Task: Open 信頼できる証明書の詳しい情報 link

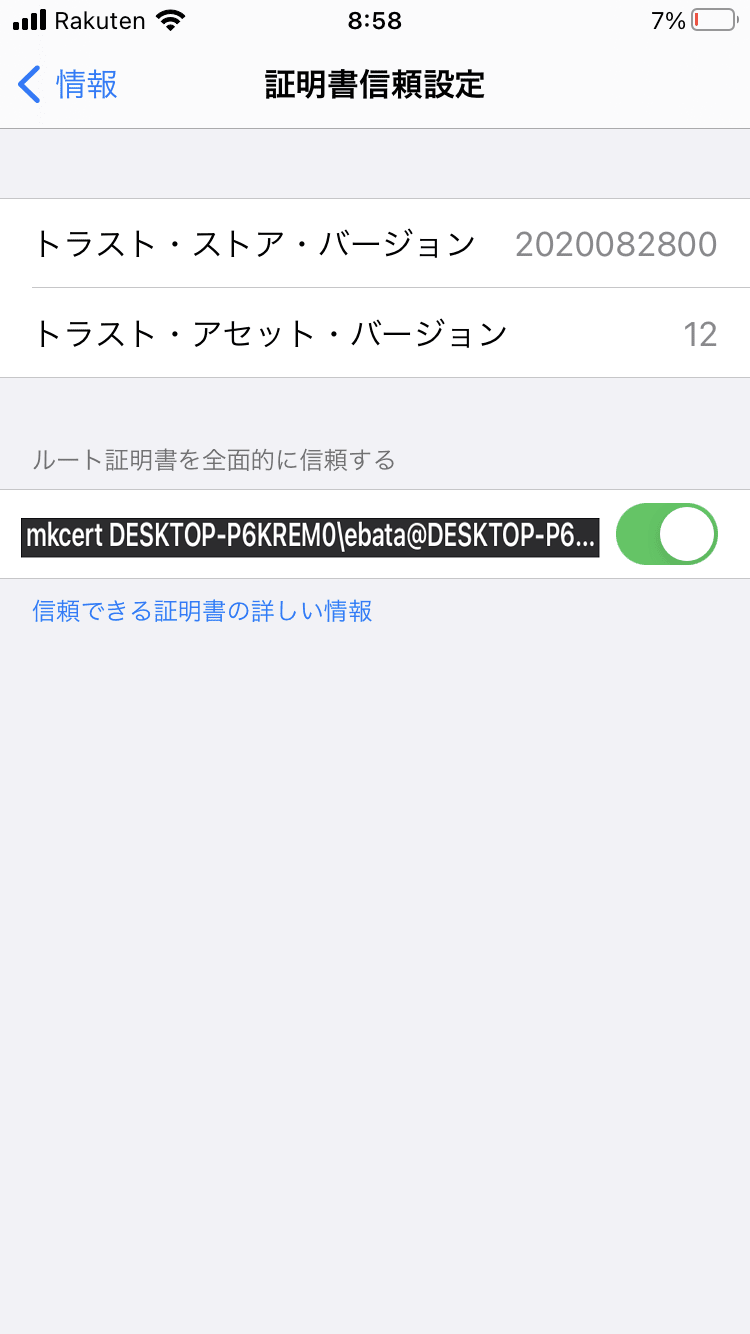Action: [203, 611]
